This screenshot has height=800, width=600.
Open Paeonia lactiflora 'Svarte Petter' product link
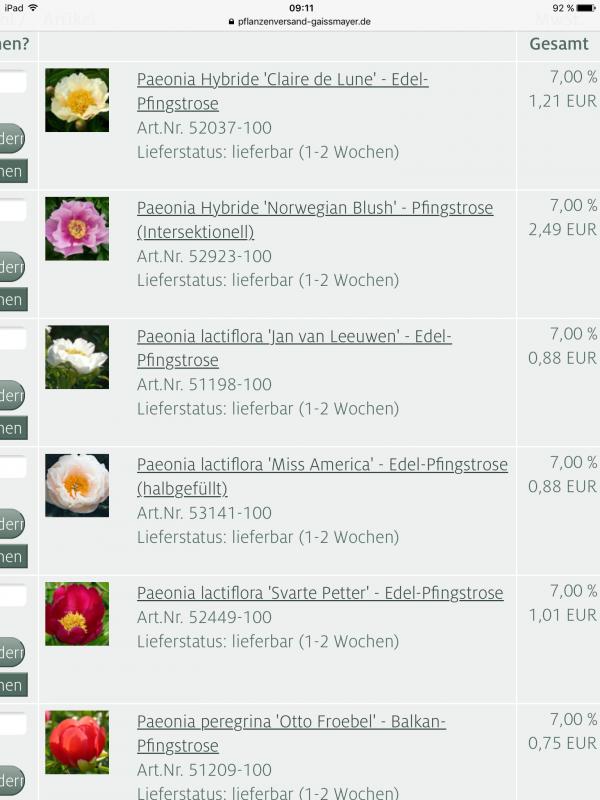point(320,593)
